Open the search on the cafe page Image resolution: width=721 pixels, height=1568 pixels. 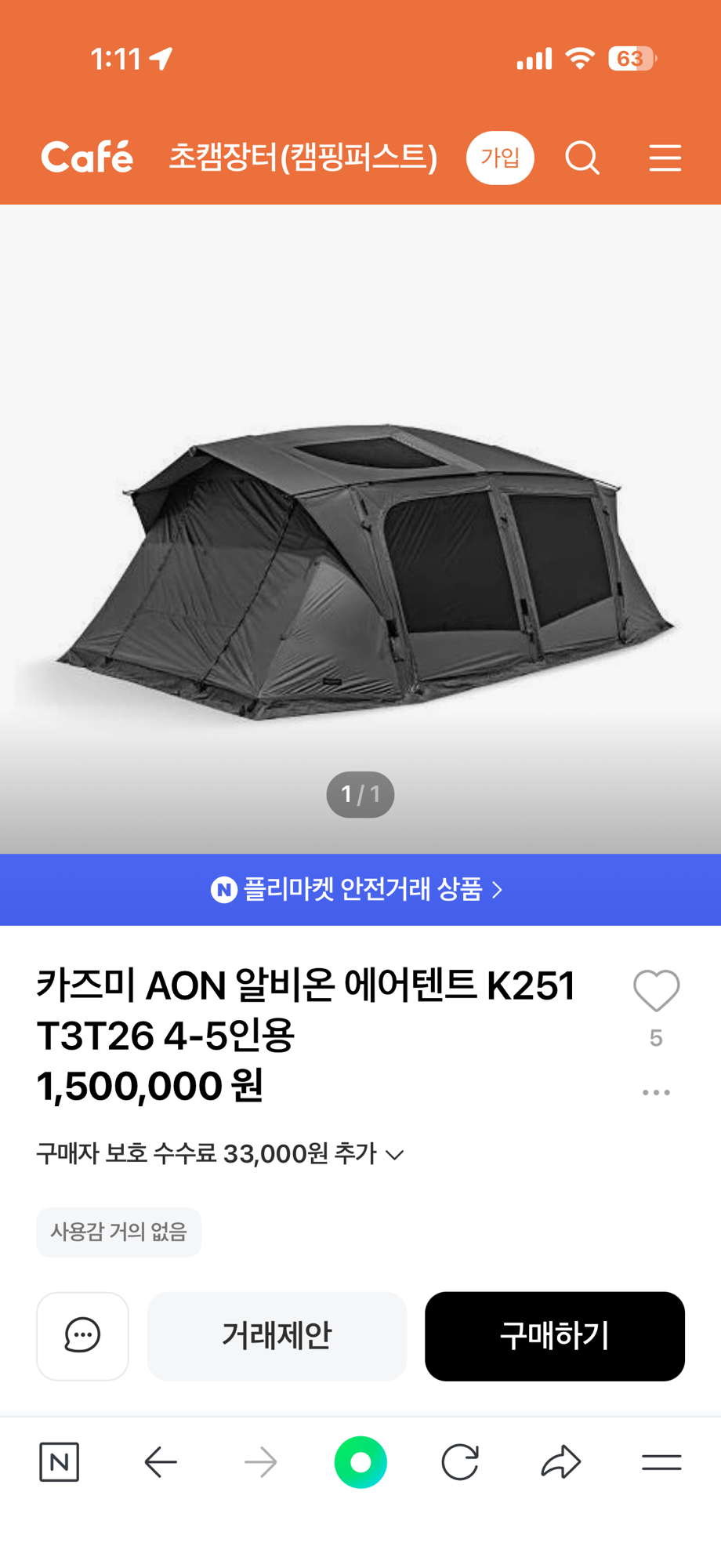(582, 158)
